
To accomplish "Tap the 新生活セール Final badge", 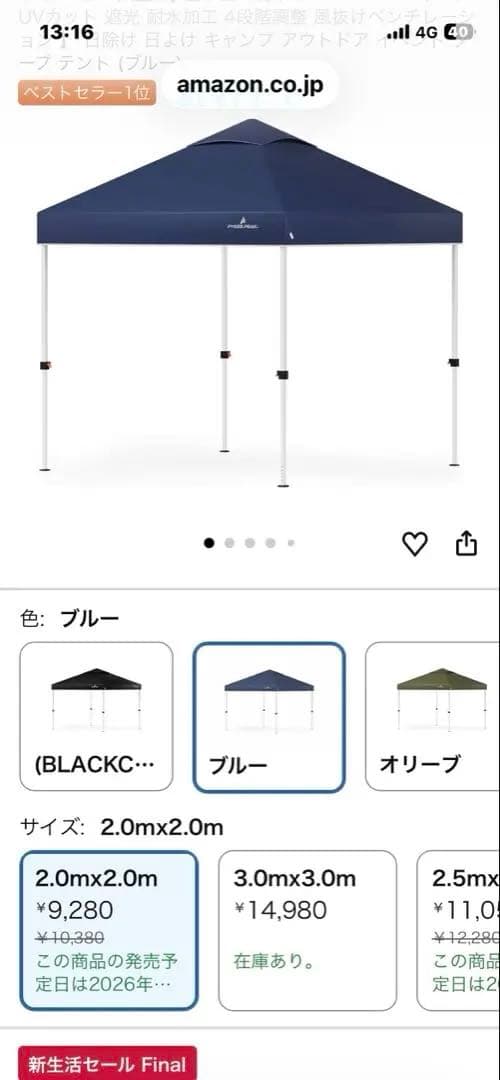I will (107, 1064).
